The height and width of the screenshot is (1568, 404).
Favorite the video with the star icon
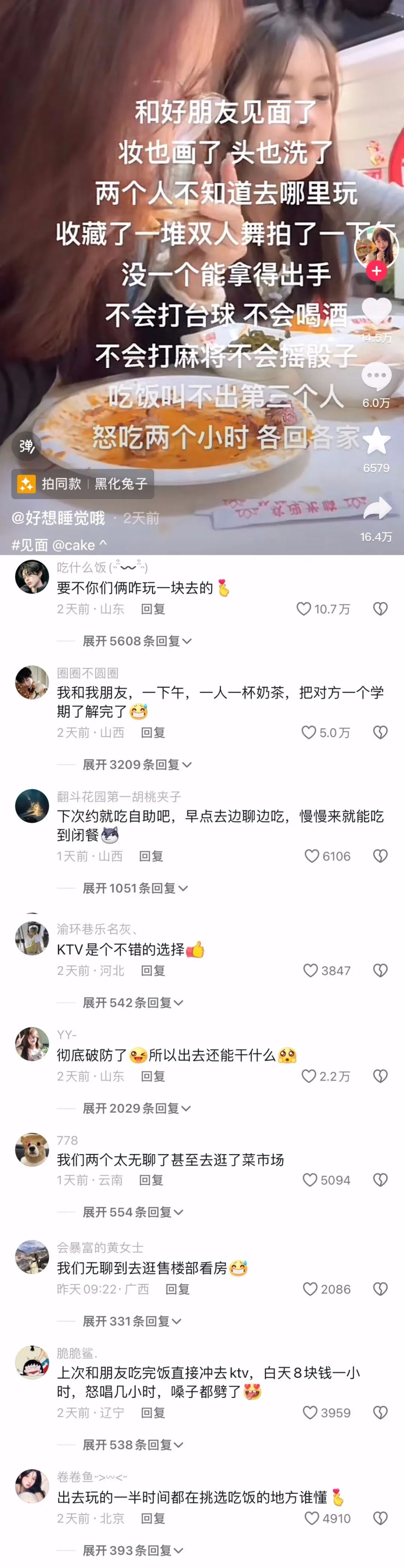coord(376,441)
